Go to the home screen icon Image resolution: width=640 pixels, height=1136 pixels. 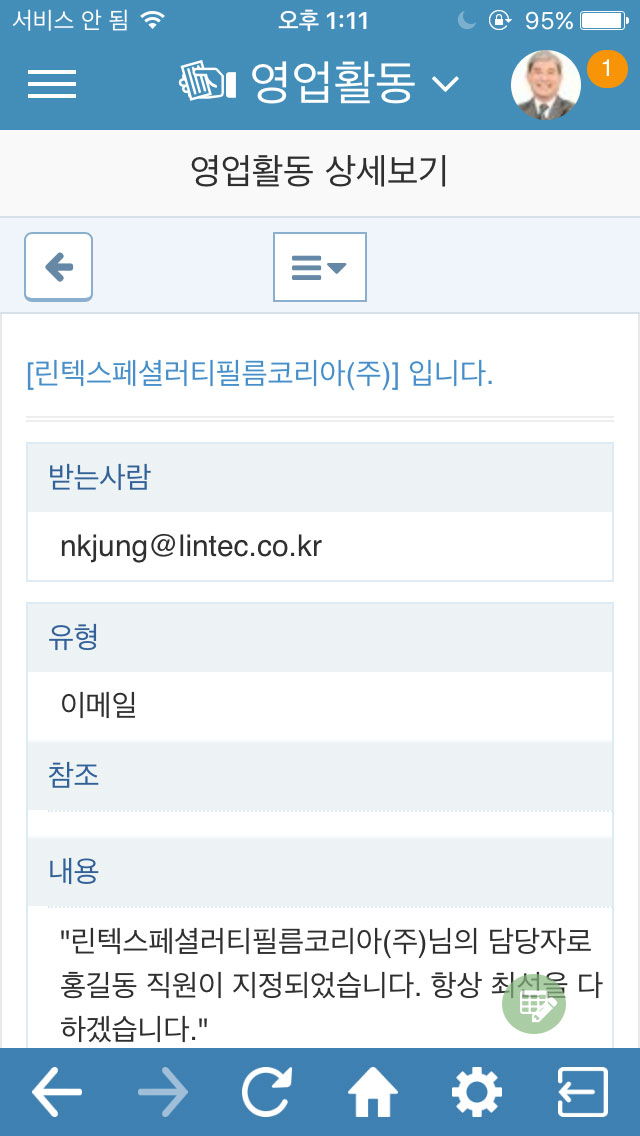(373, 1092)
